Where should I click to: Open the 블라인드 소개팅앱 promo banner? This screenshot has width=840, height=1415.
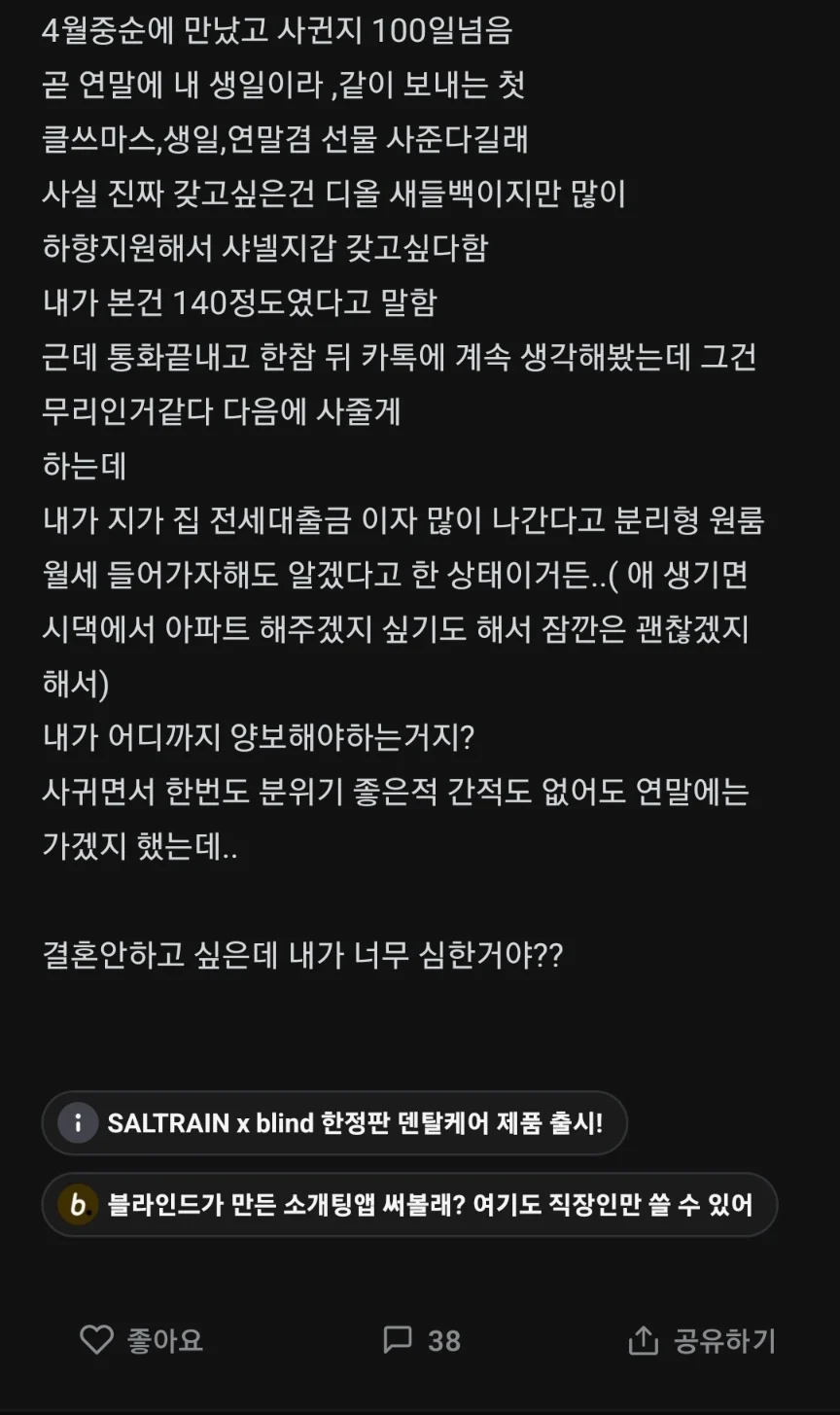[408, 1205]
